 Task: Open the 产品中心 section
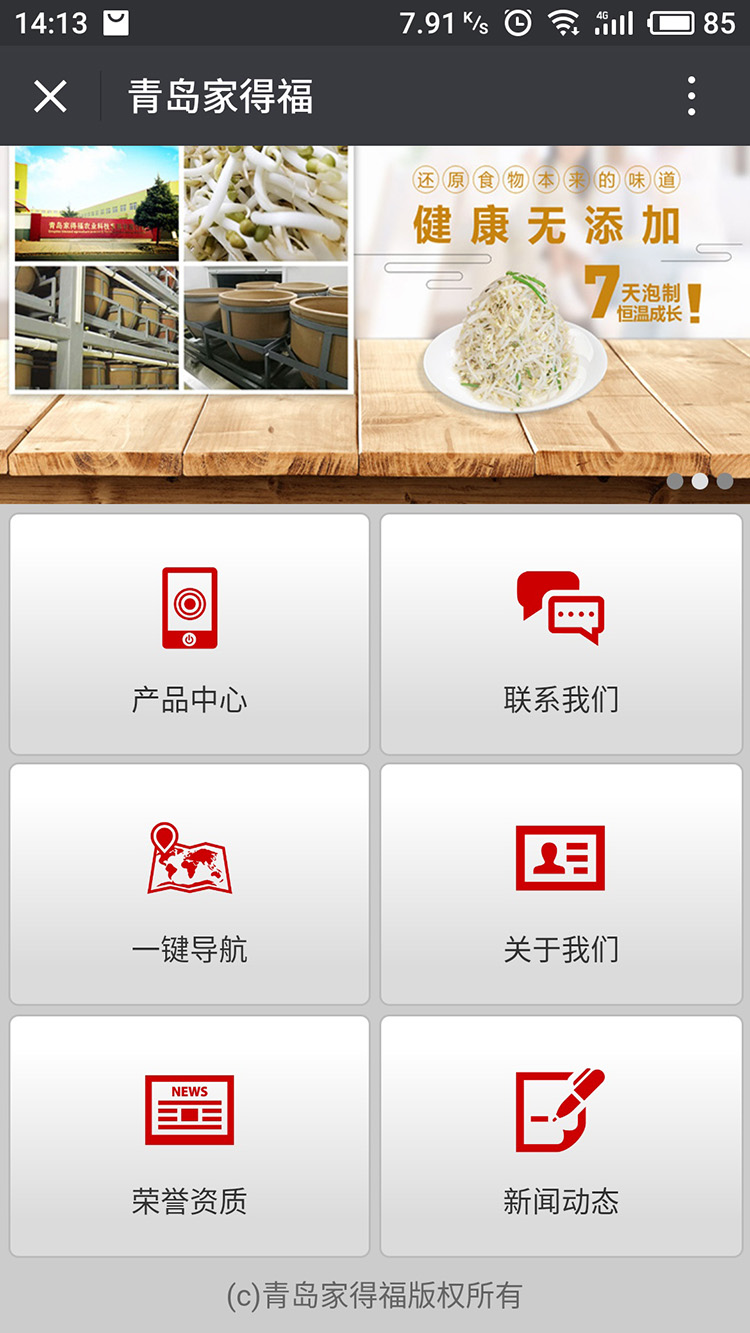(188, 700)
